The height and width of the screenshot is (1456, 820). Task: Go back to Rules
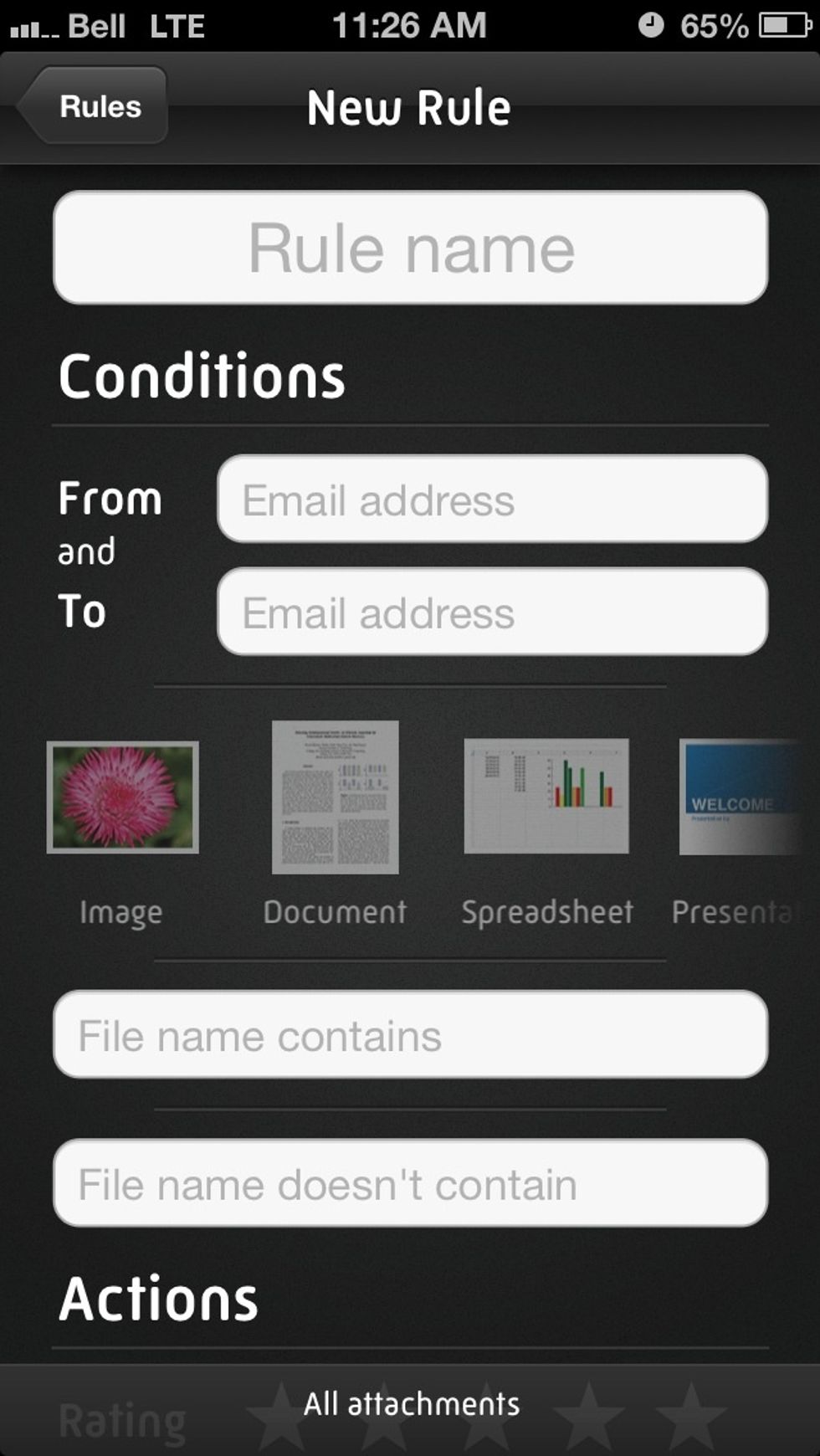tap(94, 106)
